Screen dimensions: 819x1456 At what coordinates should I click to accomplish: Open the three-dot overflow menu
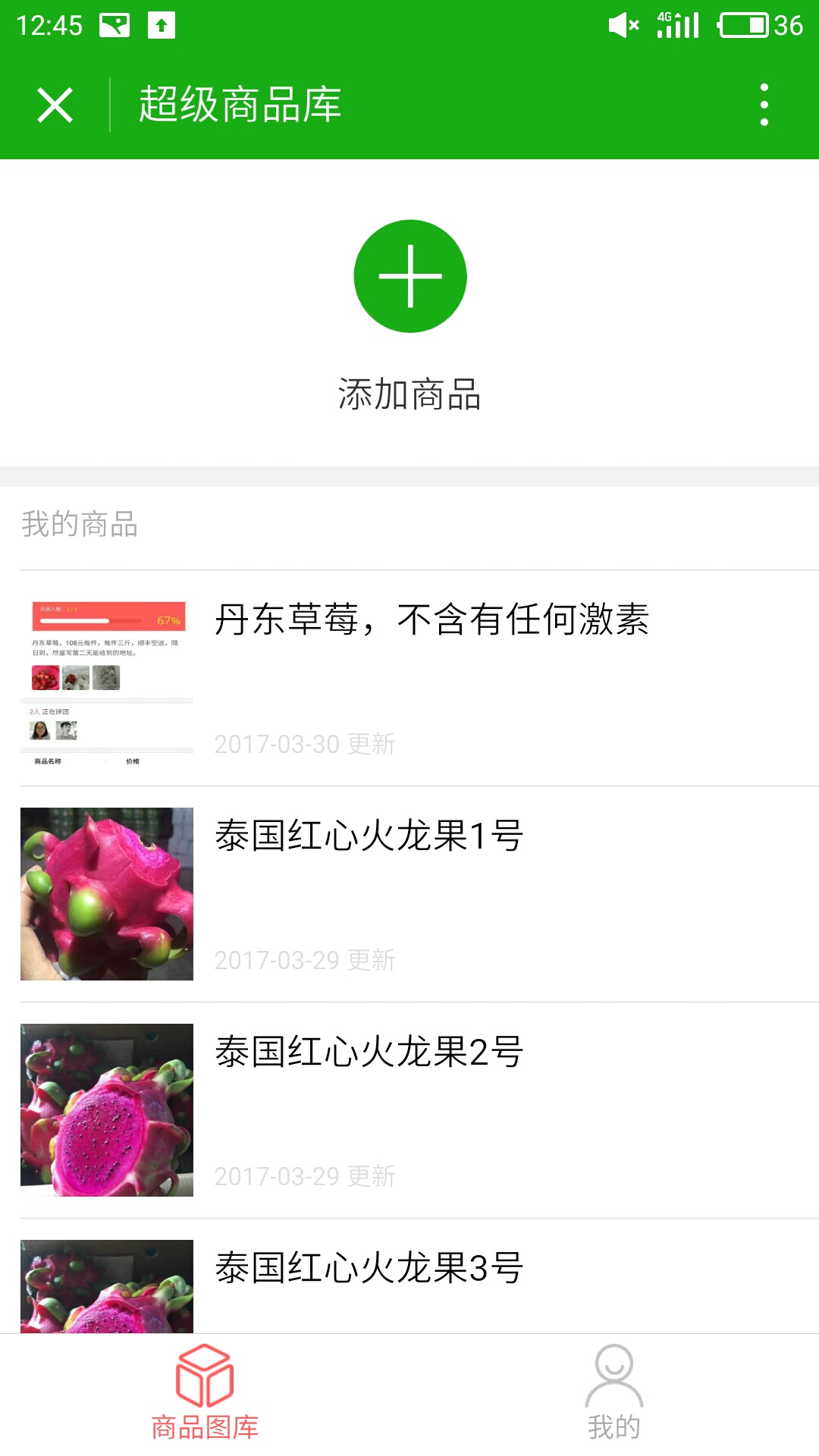tap(764, 105)
